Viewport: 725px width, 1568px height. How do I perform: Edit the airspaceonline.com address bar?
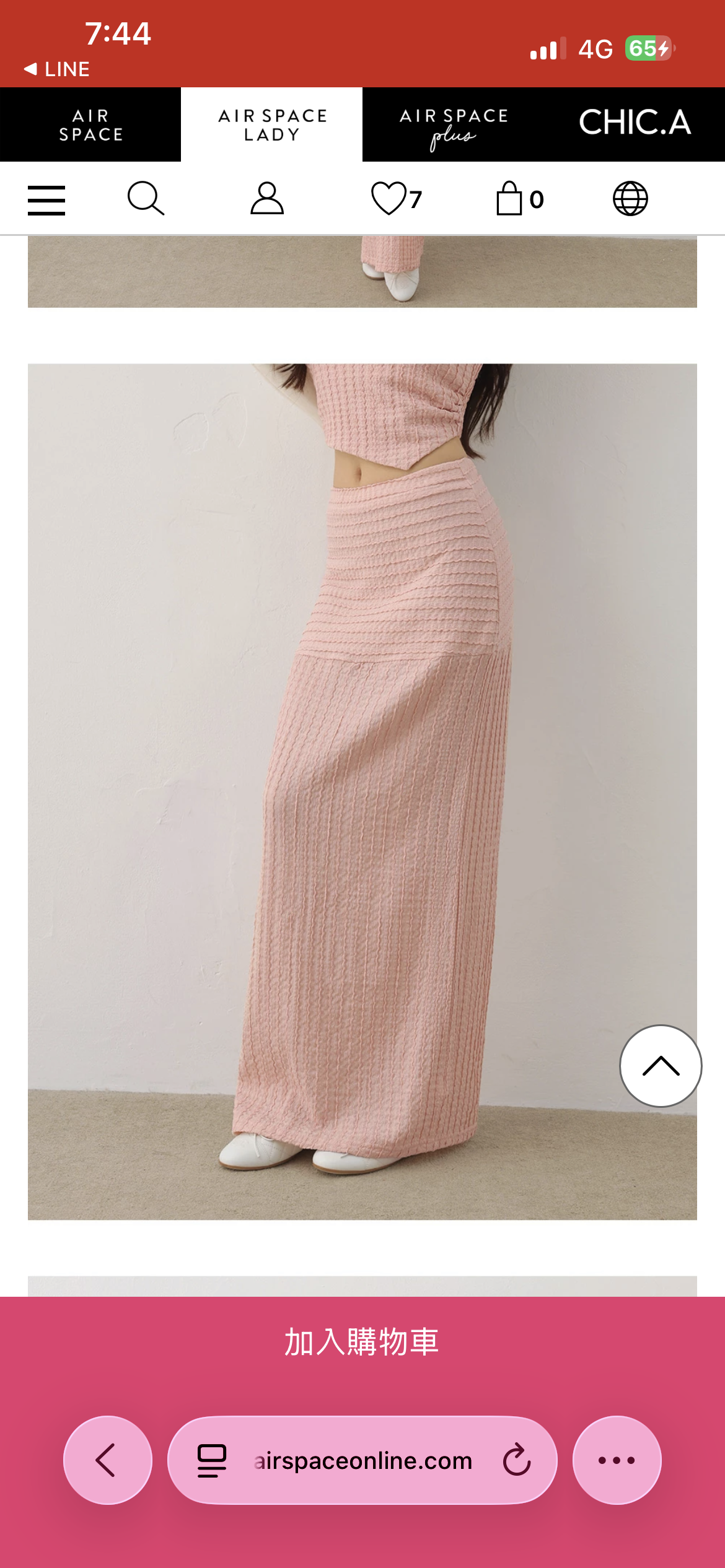[x=363, y=1461]
